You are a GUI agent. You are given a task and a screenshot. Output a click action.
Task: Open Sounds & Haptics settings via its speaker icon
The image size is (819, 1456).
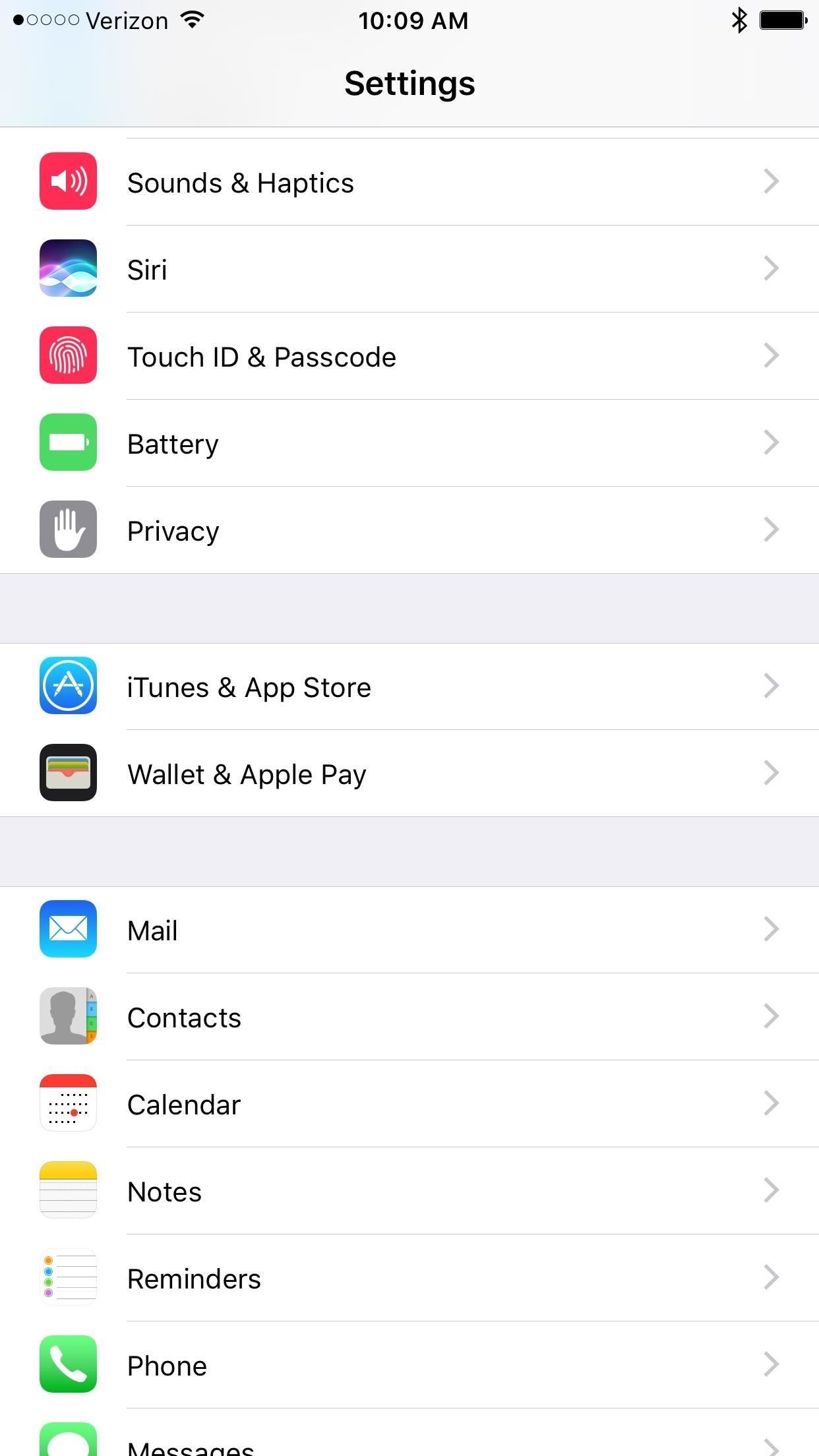tap(68, 181)
